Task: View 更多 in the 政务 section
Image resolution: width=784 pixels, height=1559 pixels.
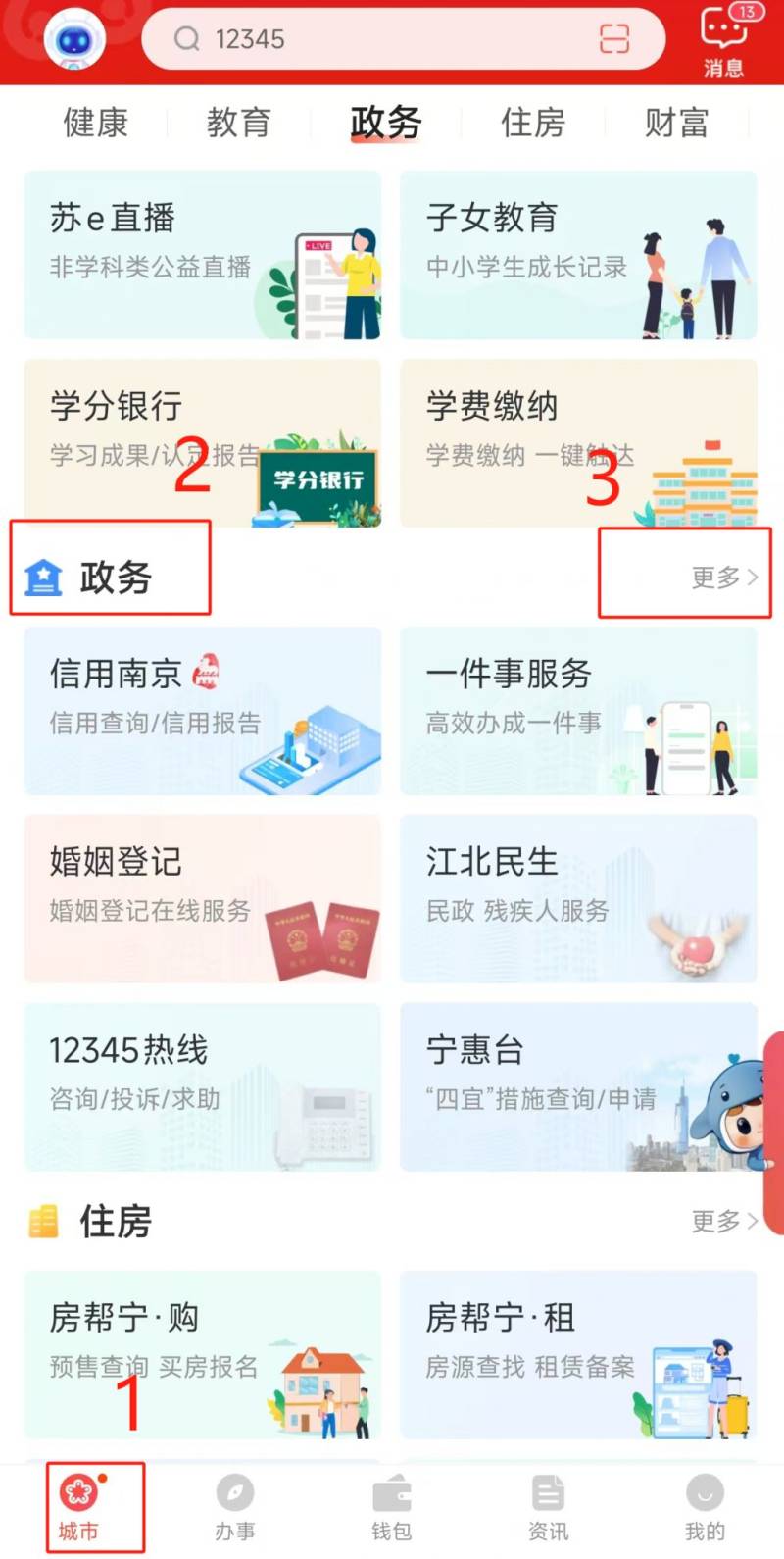Action: pyautogui.click(x=723, y=578)
